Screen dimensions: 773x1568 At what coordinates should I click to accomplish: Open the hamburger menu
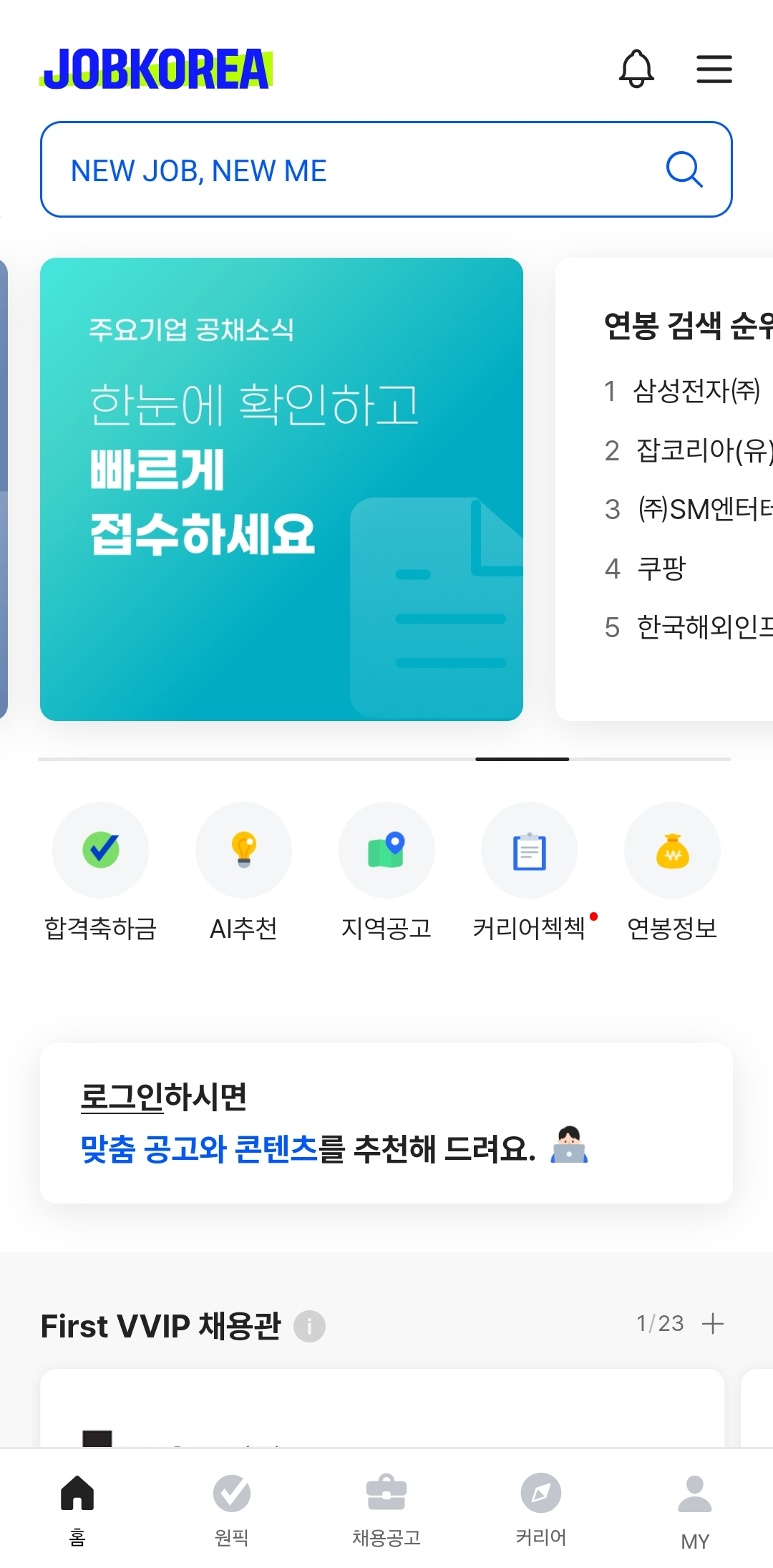point(714,69)
